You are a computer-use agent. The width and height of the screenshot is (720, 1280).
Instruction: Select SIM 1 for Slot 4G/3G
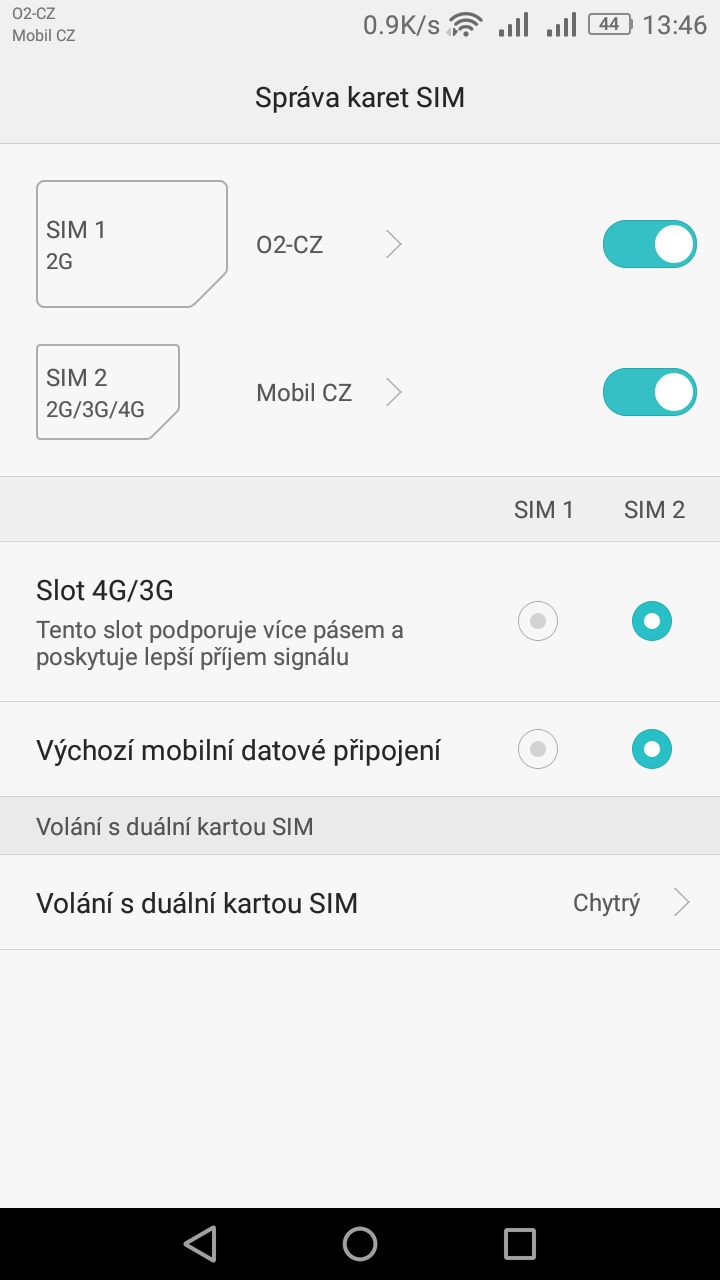[x=538, y=621]
